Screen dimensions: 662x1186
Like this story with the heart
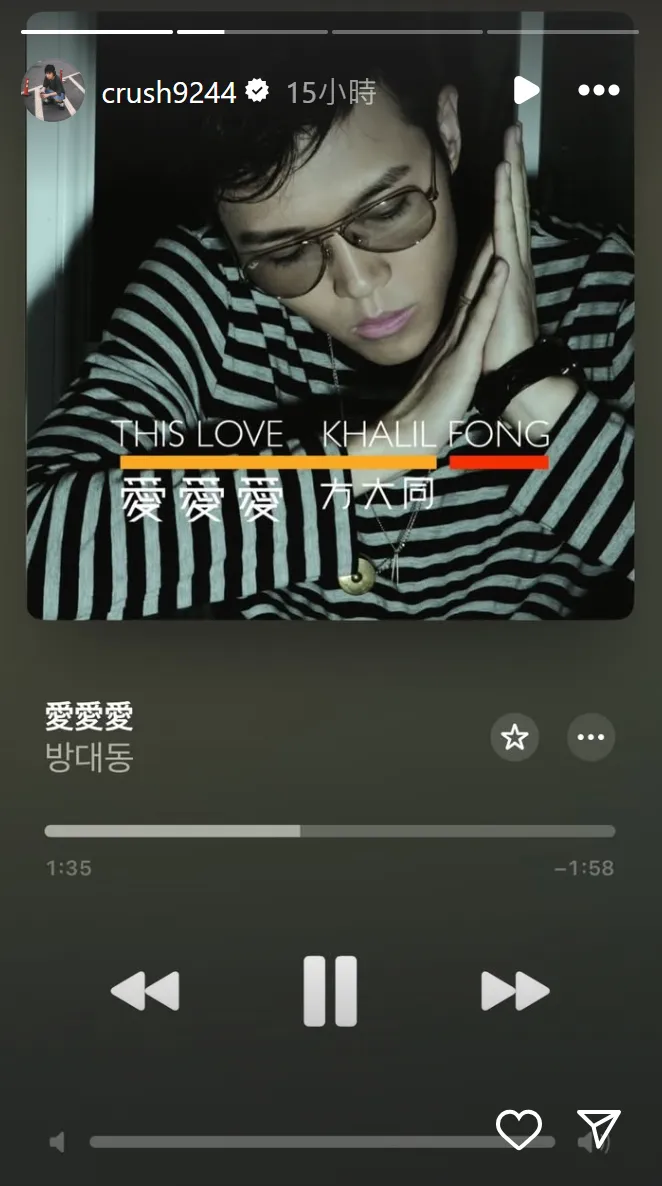[519, 1129]
